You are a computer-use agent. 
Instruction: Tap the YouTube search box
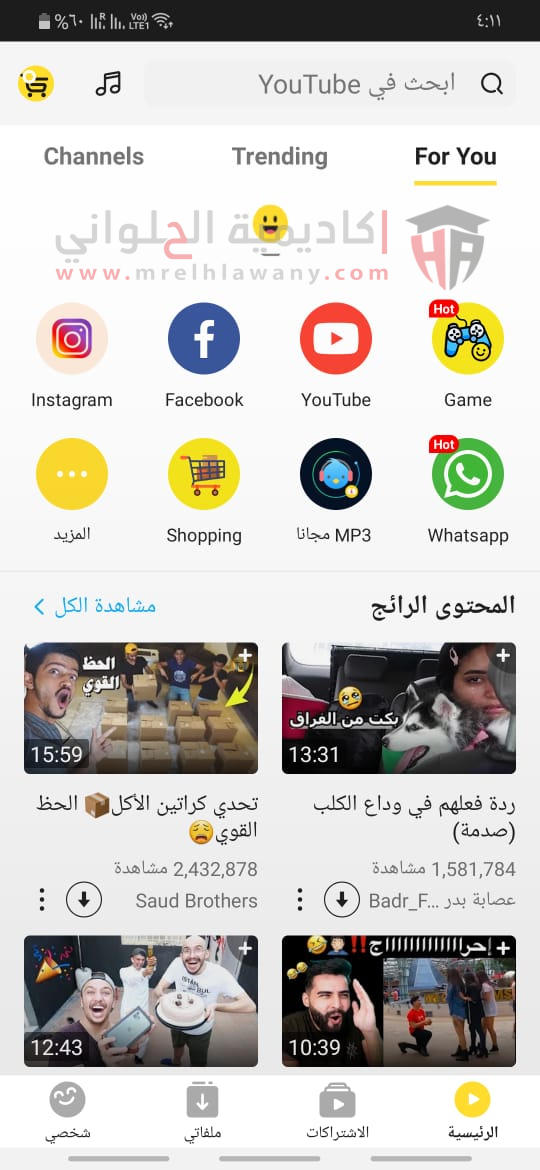point(330,84)
